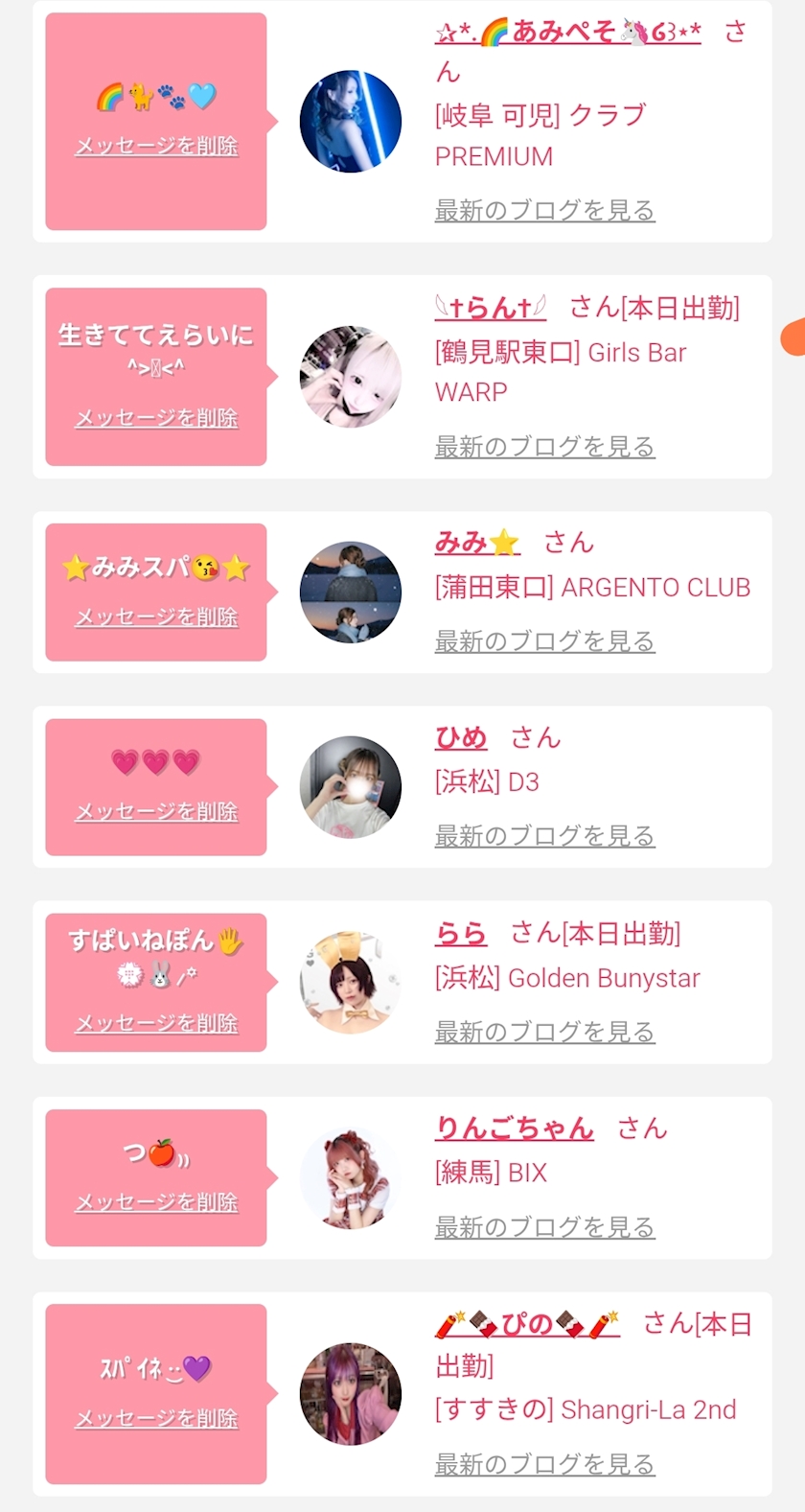View the latest blog of あみぺそ

pyautogui.click(x=544, y=210)
